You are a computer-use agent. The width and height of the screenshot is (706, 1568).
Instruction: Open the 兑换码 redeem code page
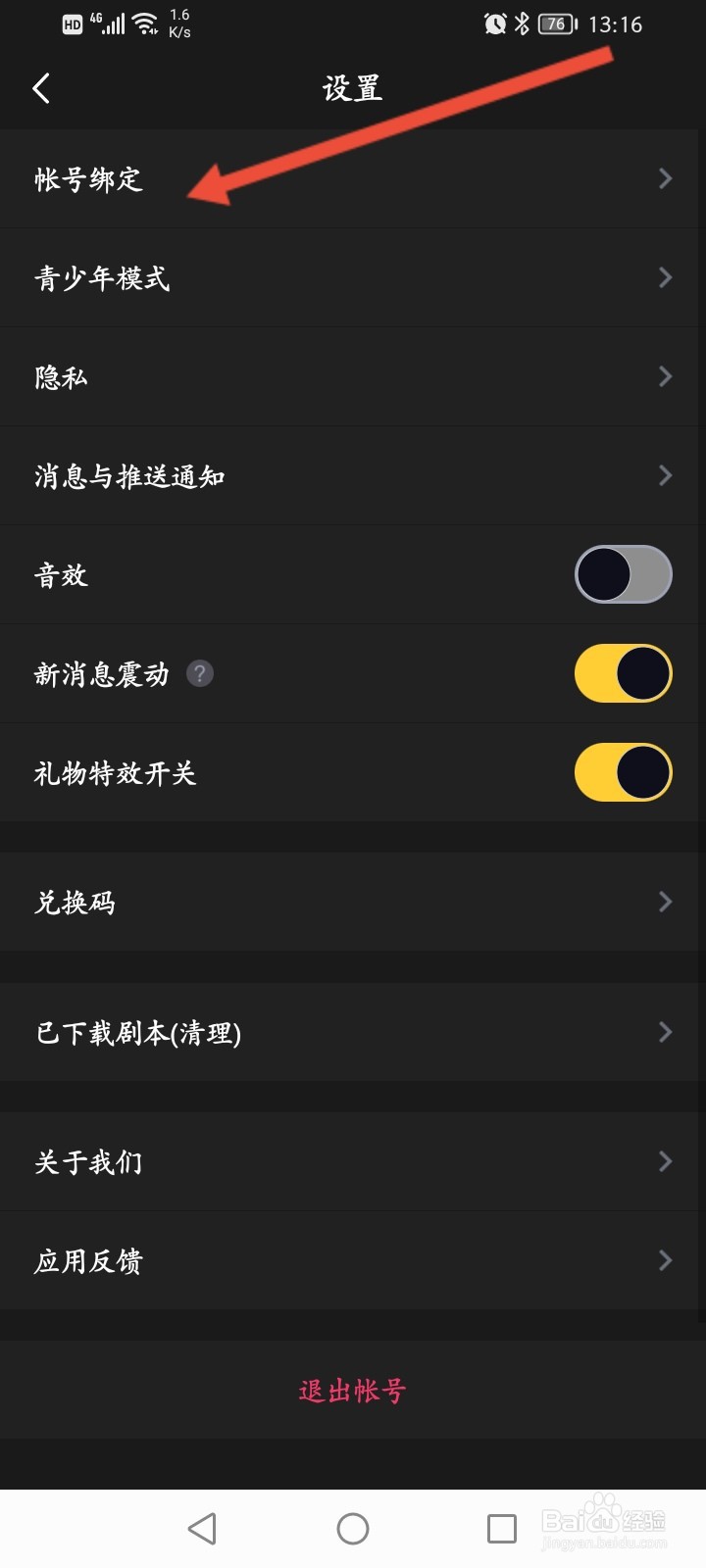pyautogui.click(x=353, y=902)
